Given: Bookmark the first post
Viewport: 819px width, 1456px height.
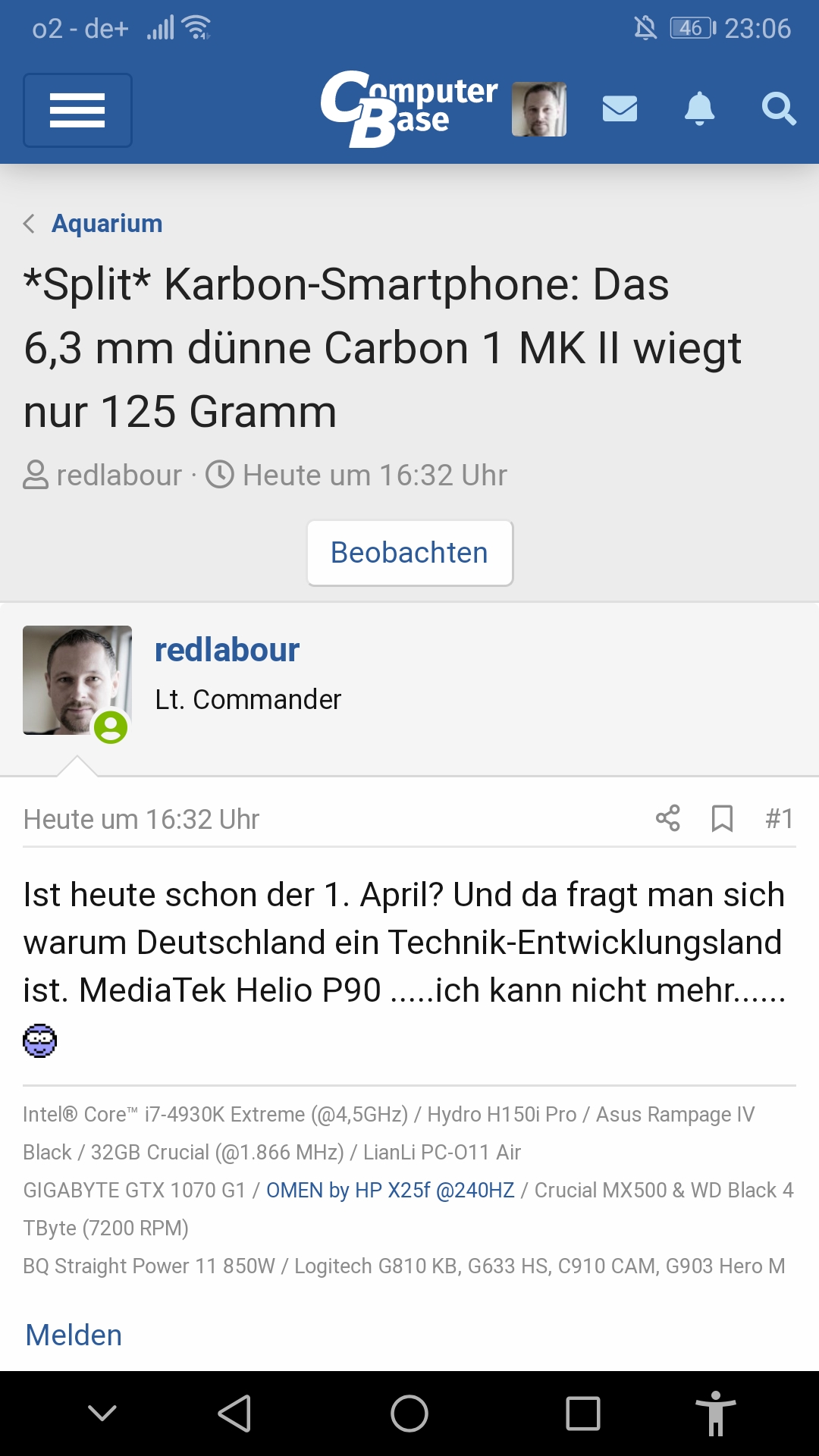Looking at the screenshot, I should (721, 819).
